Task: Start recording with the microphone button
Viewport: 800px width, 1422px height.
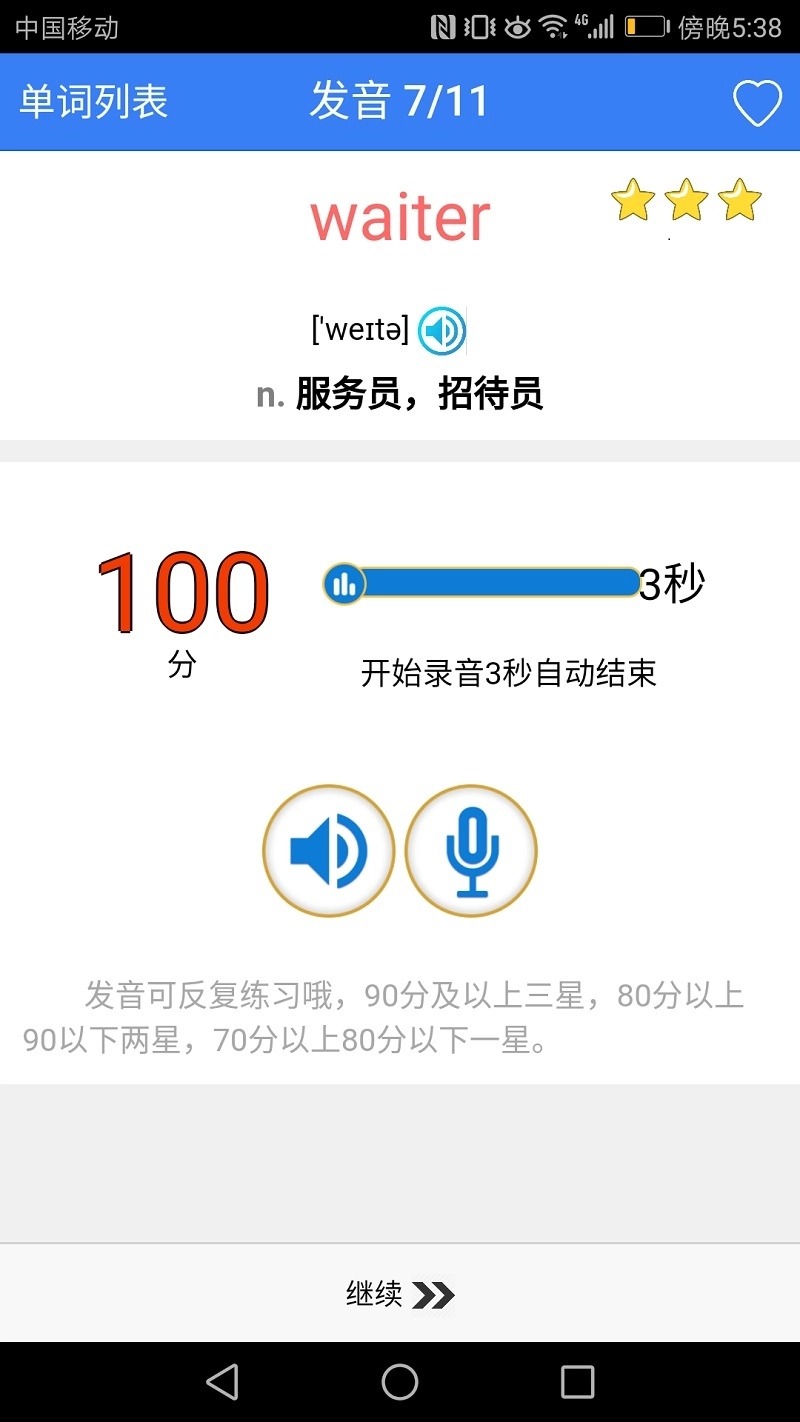Action: pos(471,851)
